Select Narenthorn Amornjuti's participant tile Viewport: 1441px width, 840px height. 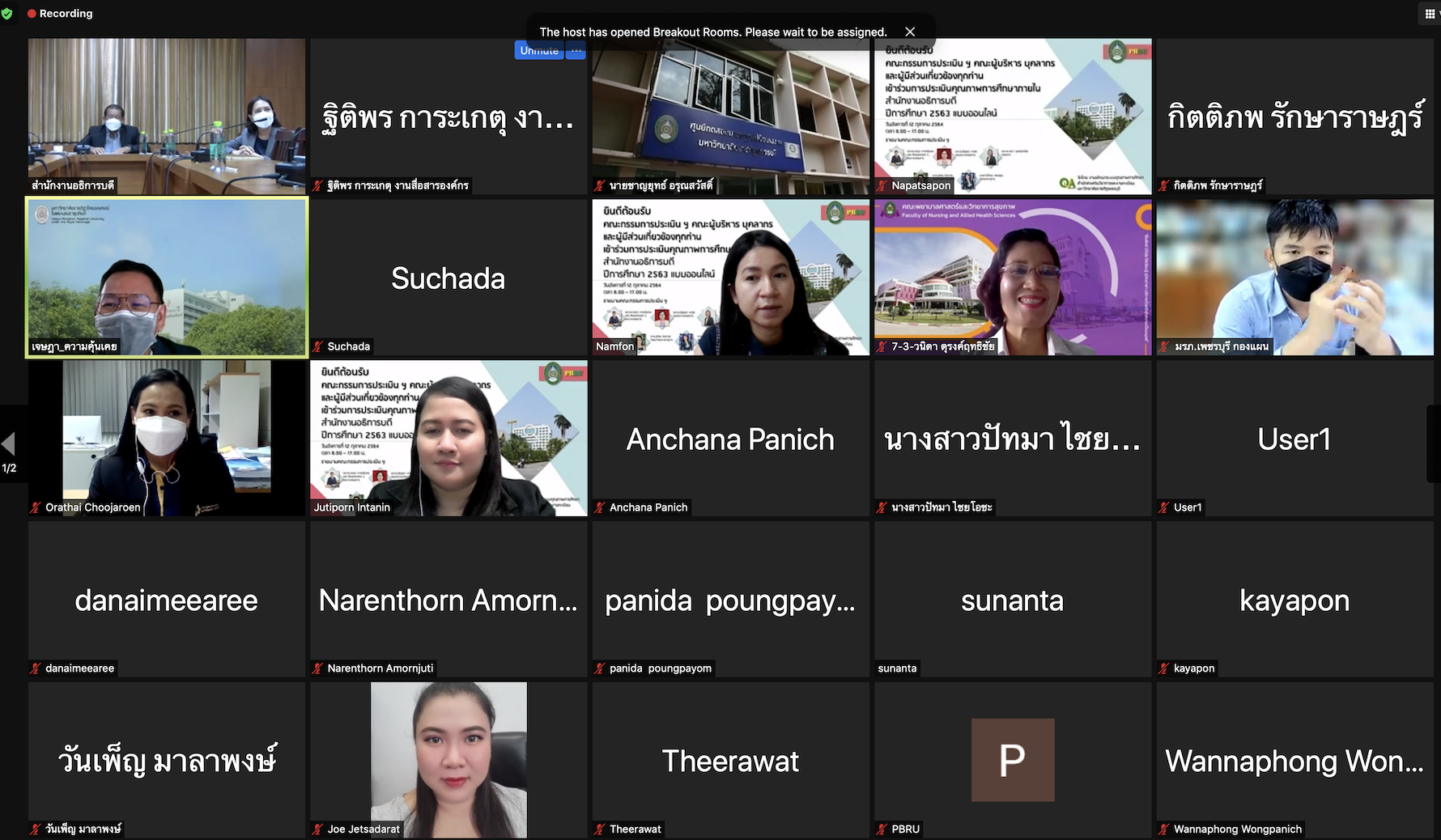click(x=448, y=599)
